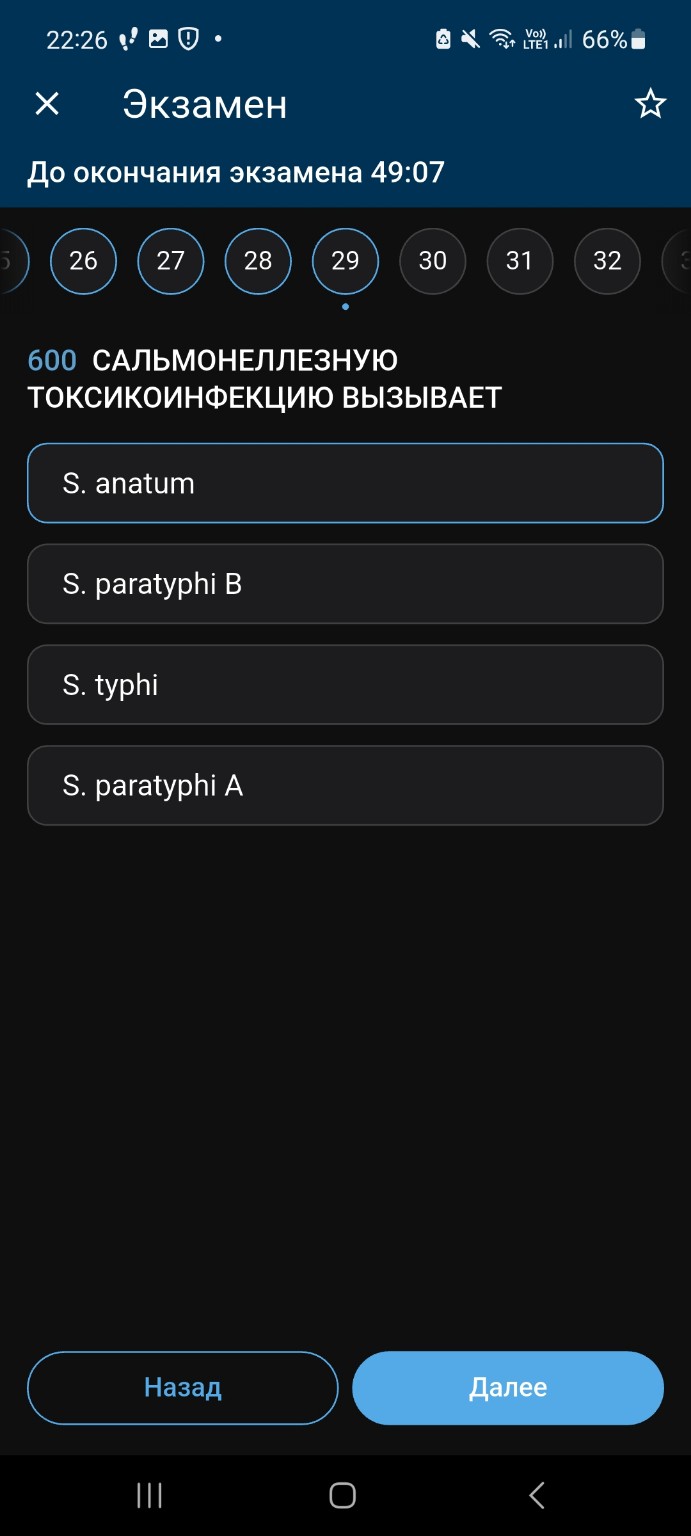Continue with the Далее button

coord(508,1388)
